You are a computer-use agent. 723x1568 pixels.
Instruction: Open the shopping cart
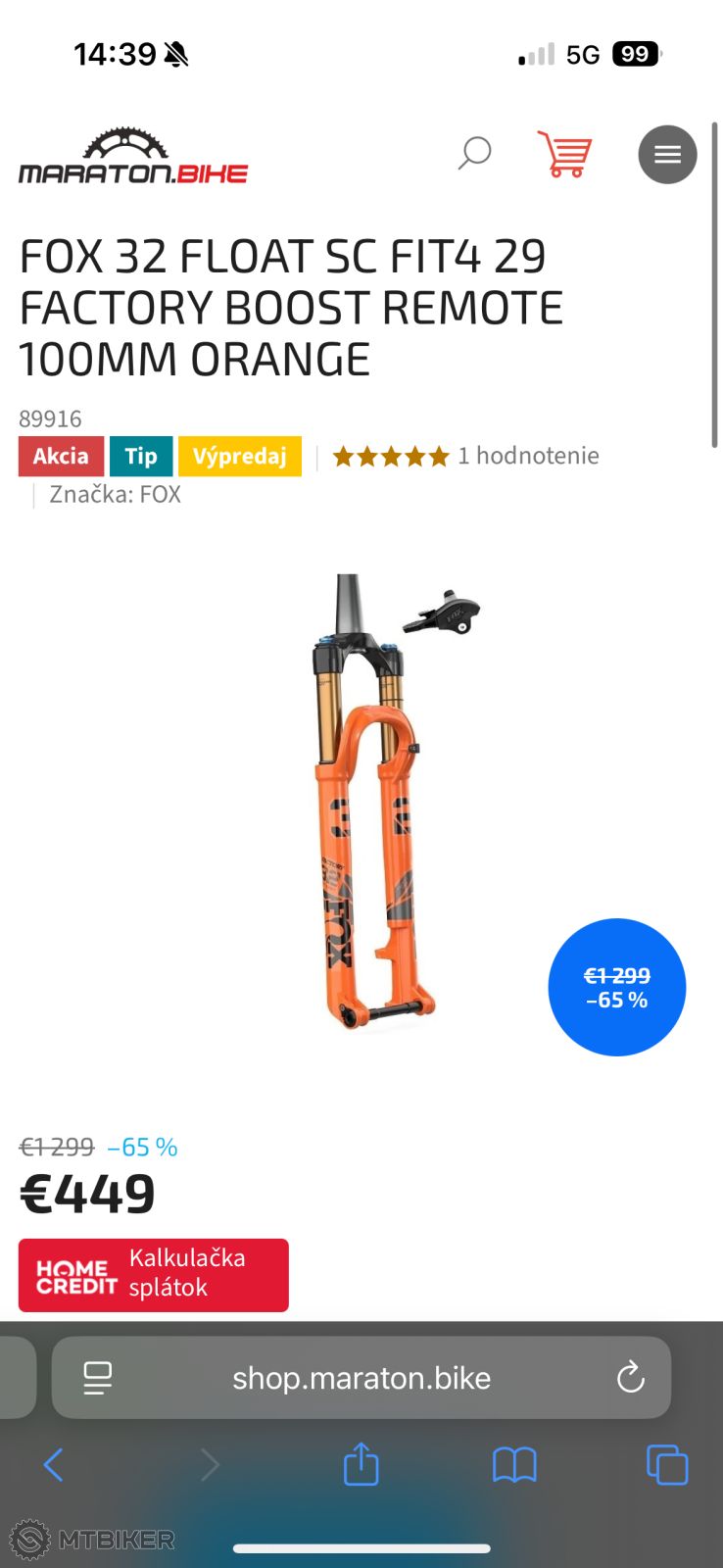(565, 154)
